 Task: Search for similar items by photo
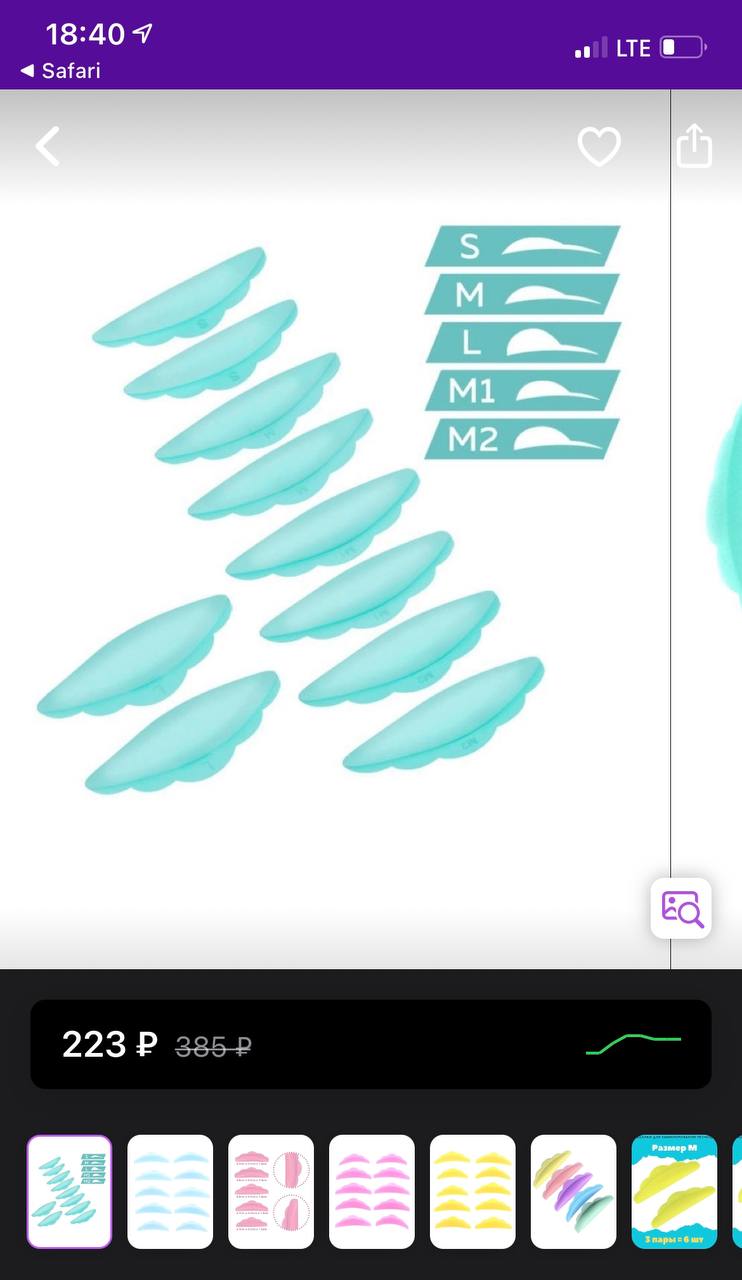[681, 908]
